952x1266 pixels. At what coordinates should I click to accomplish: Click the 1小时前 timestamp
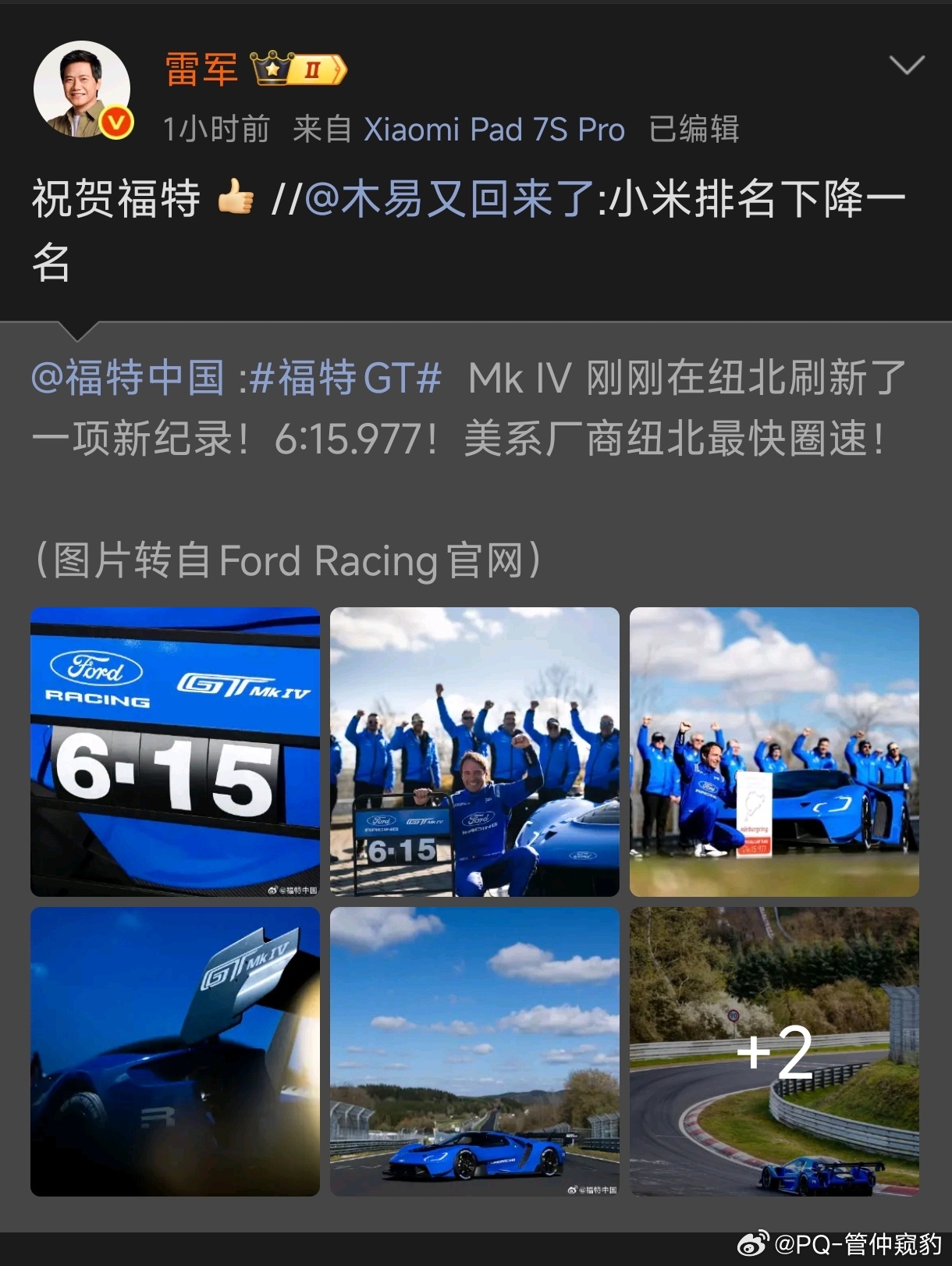point(215,129)
